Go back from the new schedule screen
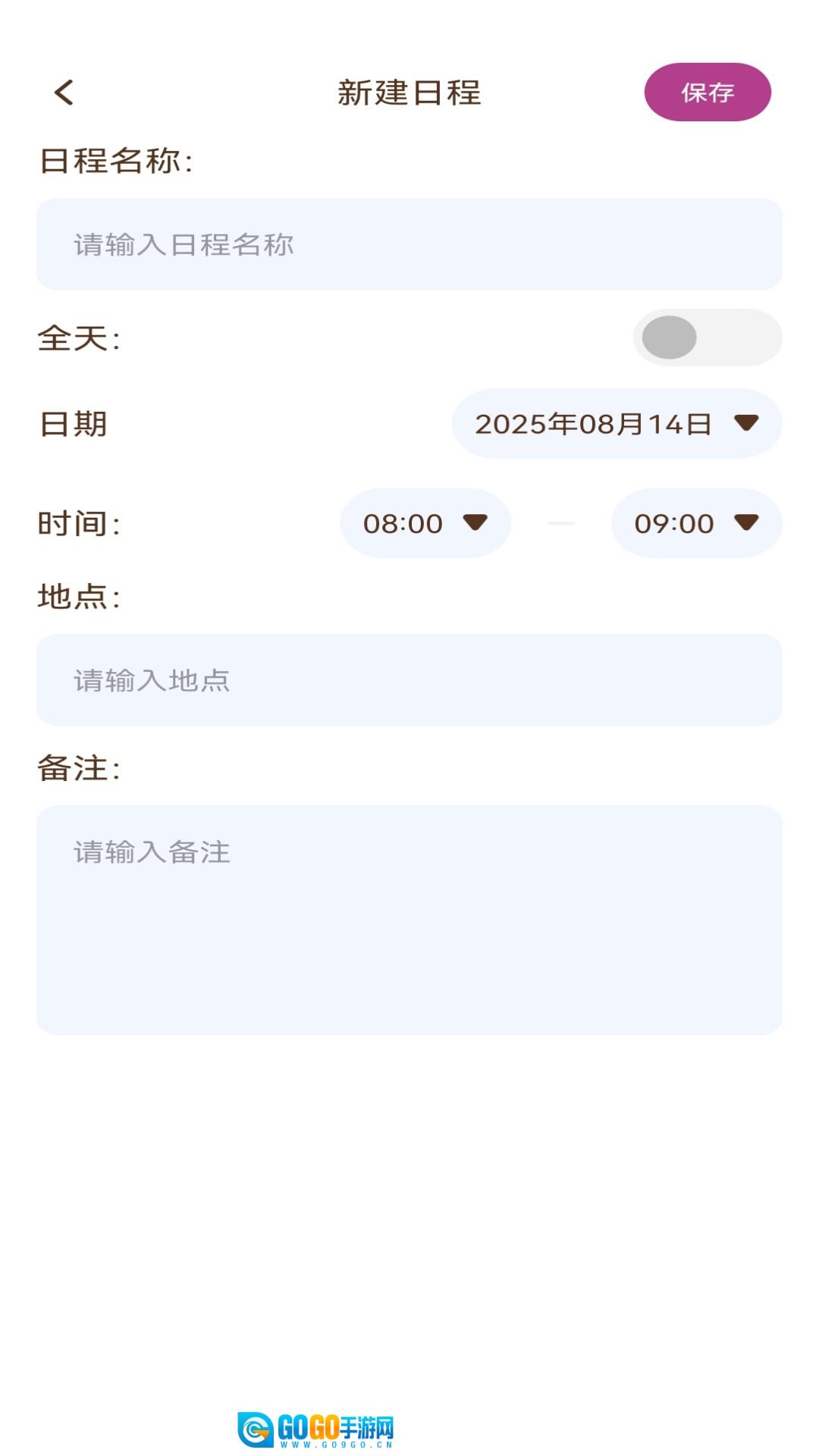Viewport: 819px width, 1456px height. pos(64,93)
